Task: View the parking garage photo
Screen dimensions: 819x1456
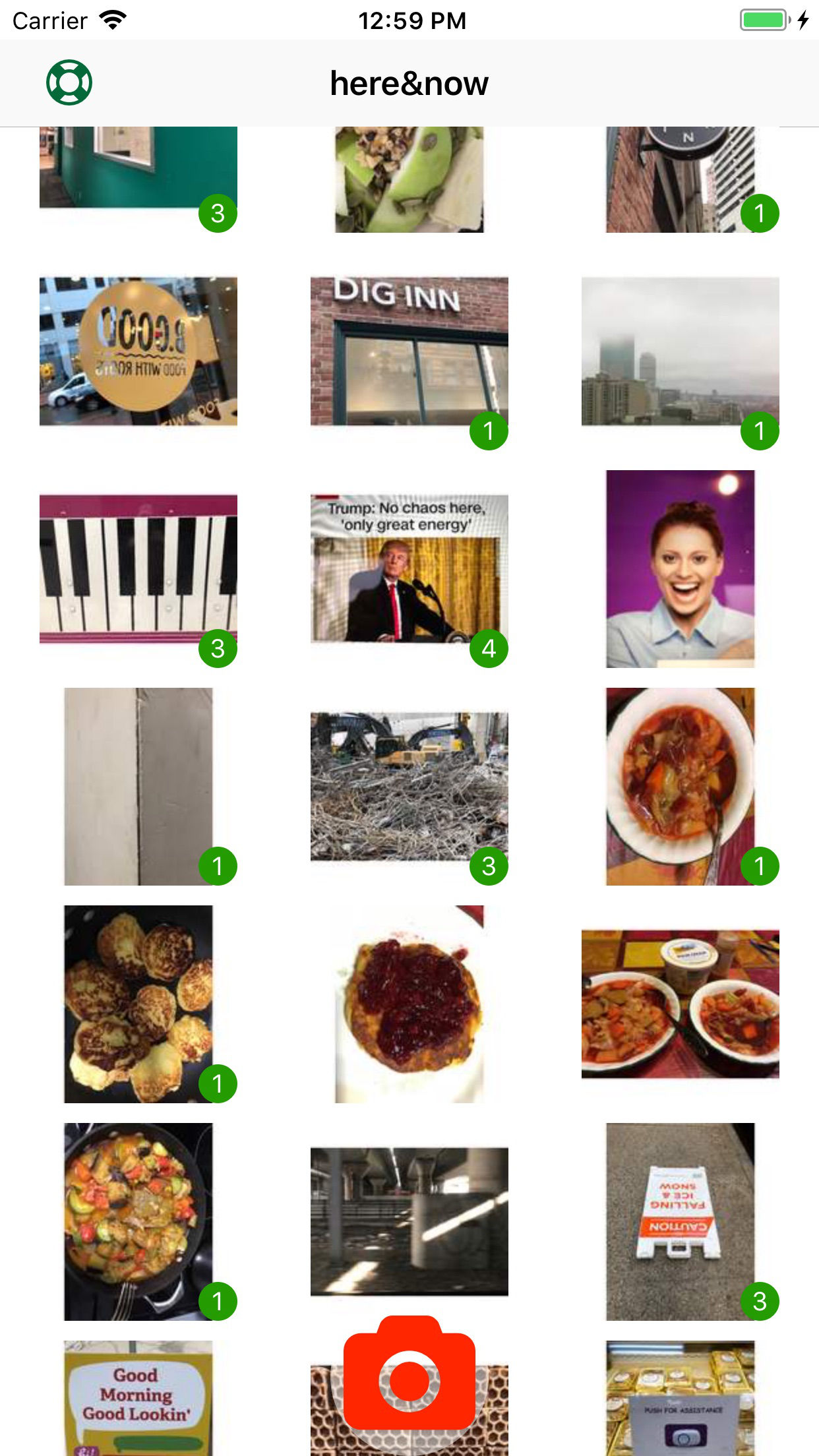Action: click(x=409, y=1221)
